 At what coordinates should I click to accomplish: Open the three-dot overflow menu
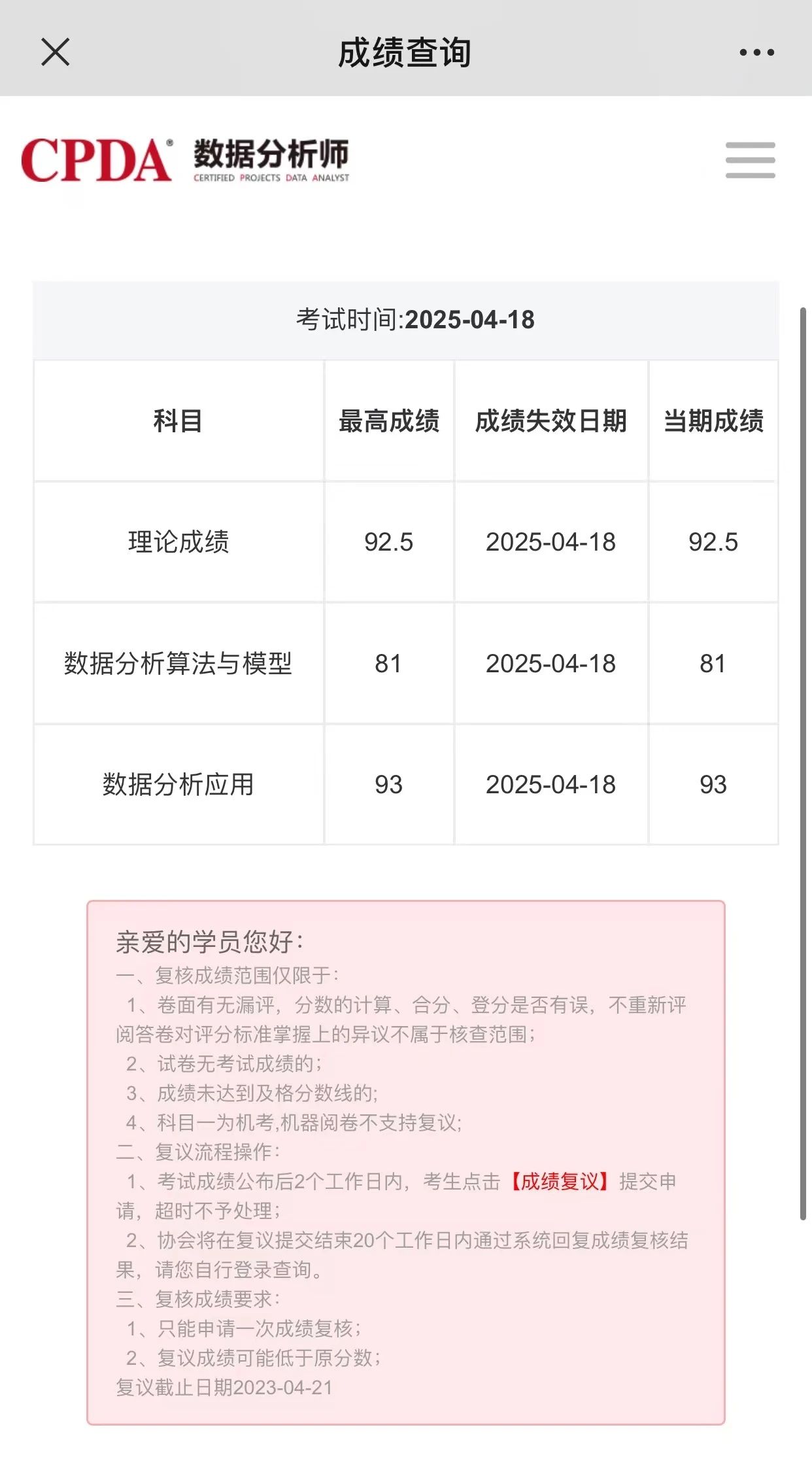click(x=756, y=52)
